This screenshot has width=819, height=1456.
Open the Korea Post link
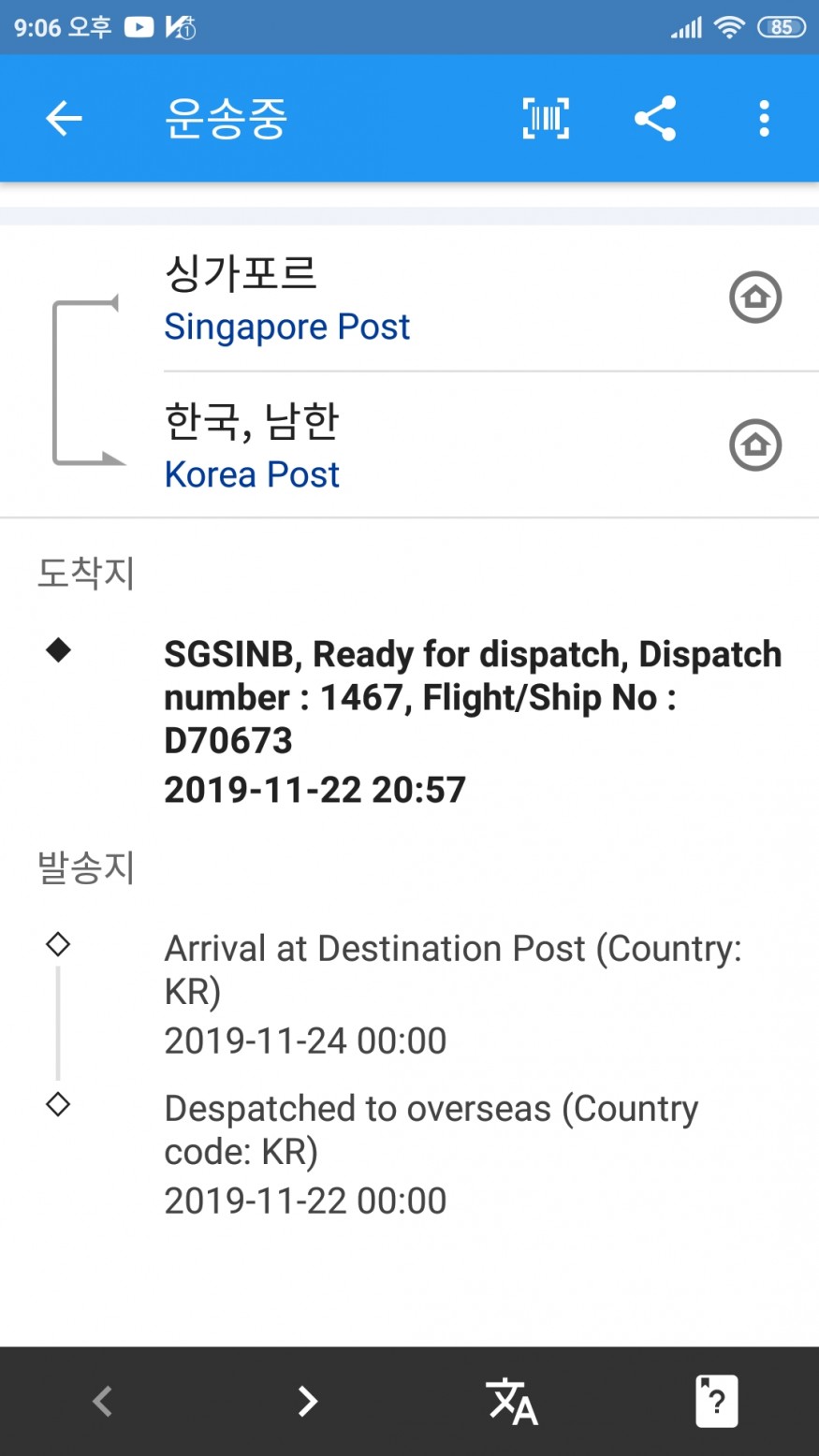pos(252,474)
